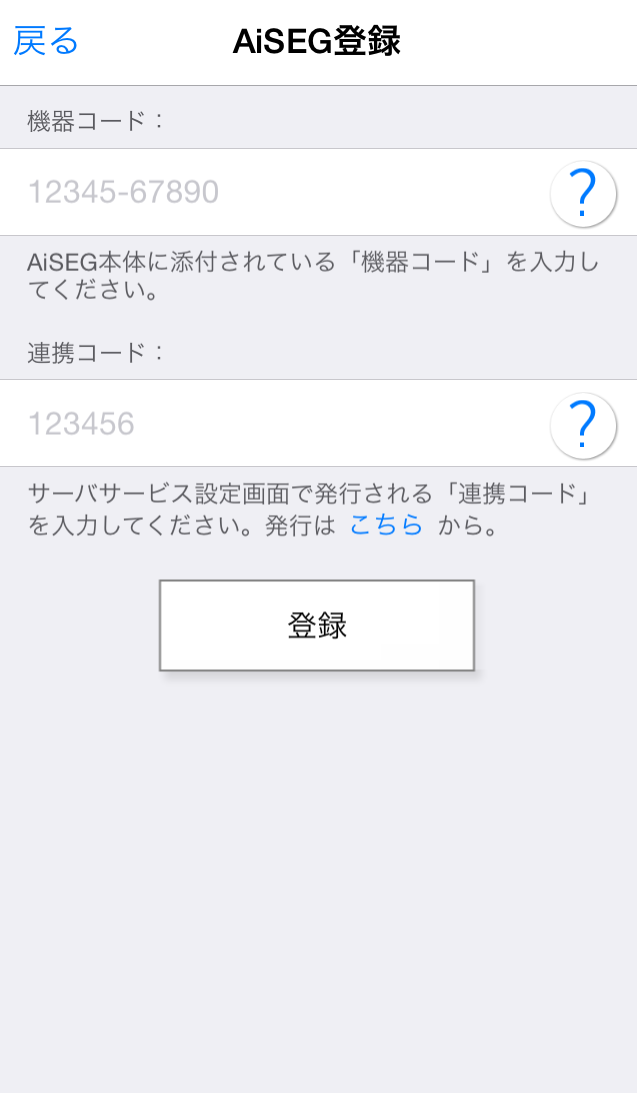Focus the 連携コード input field

(x=280, y=424)
